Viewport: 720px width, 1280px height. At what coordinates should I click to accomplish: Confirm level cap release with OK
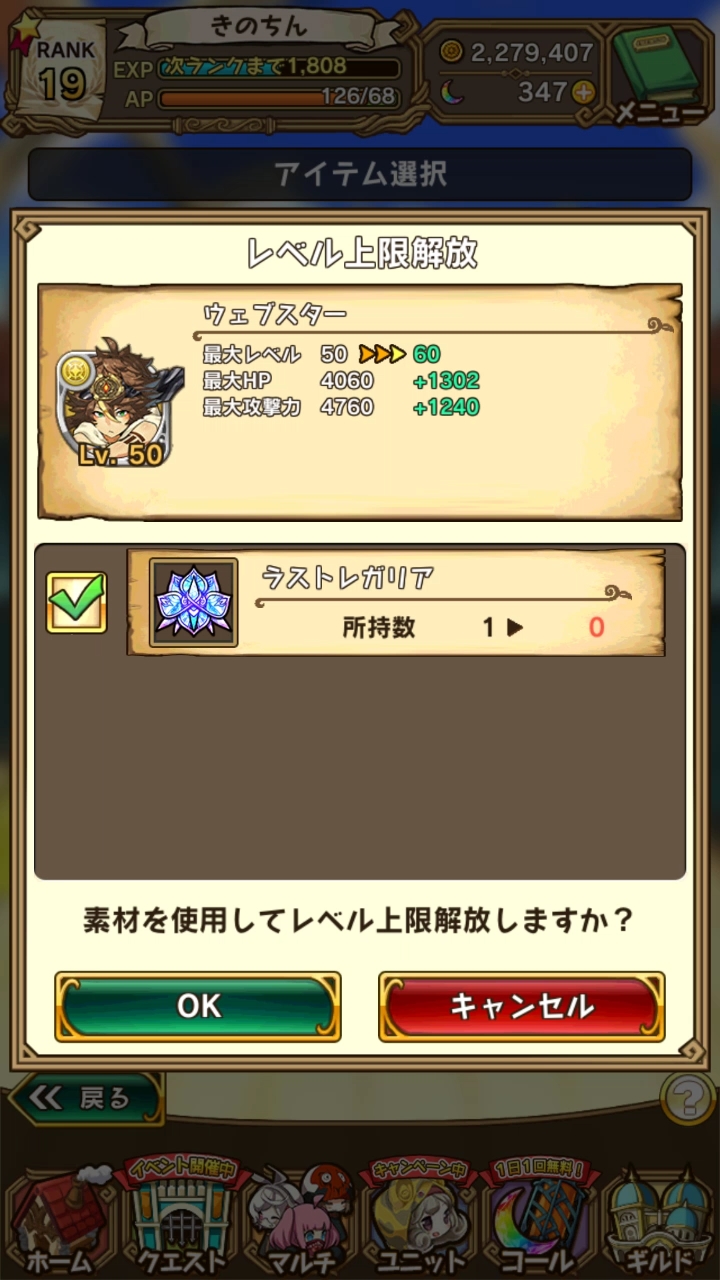coord(198,1006)
